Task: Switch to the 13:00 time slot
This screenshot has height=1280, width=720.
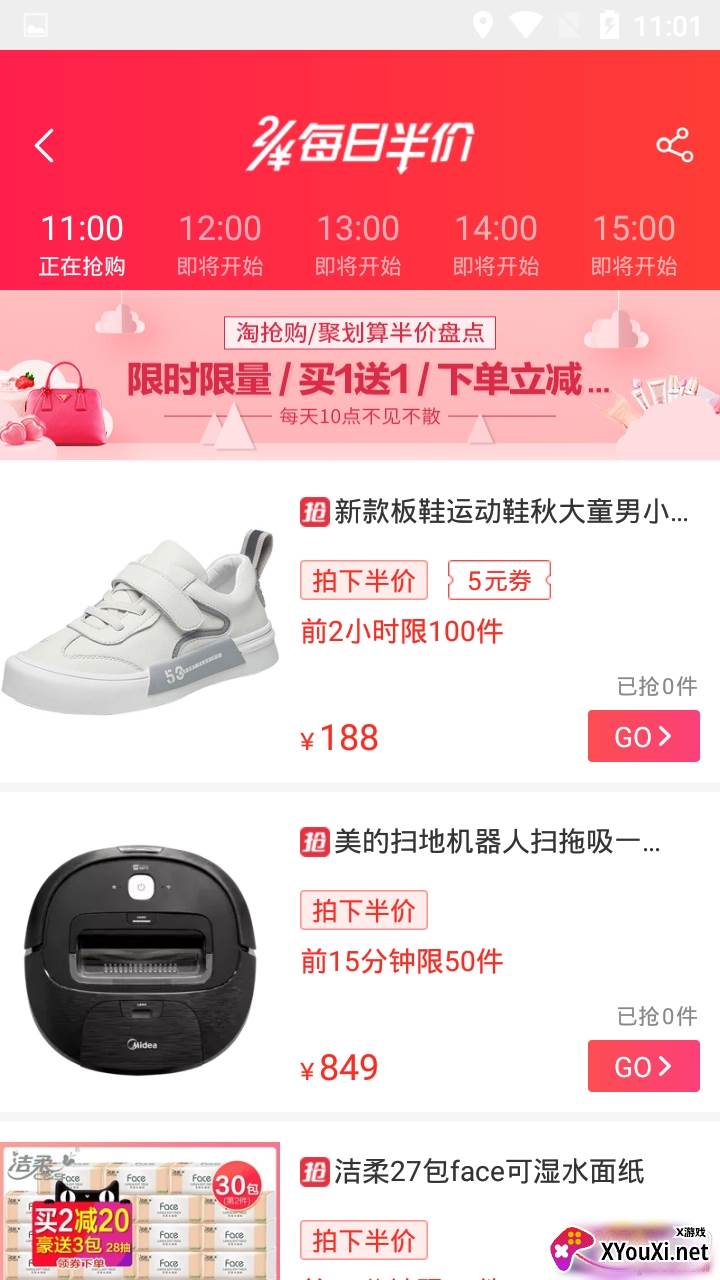Action: [358, 244]
